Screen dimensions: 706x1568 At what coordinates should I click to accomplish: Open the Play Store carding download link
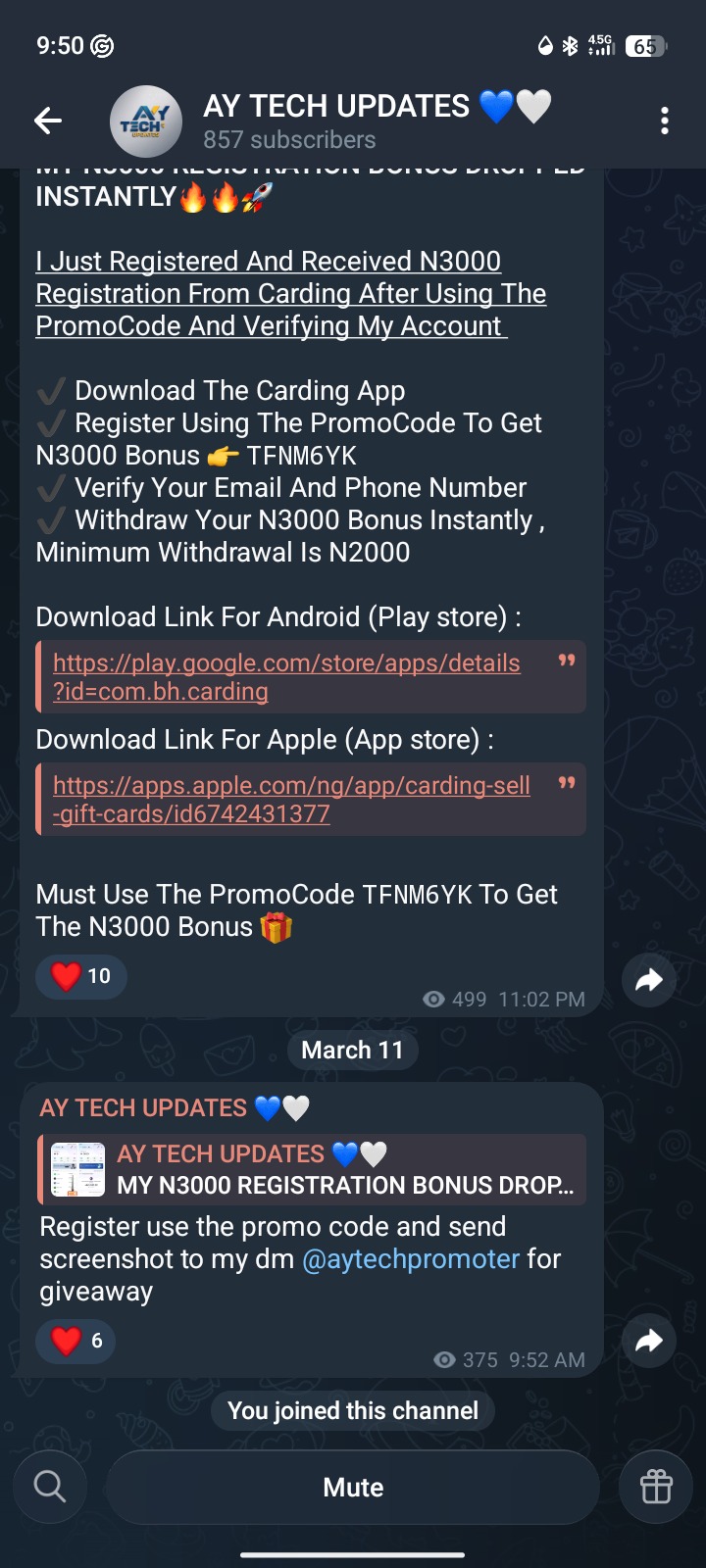point(285,676)
